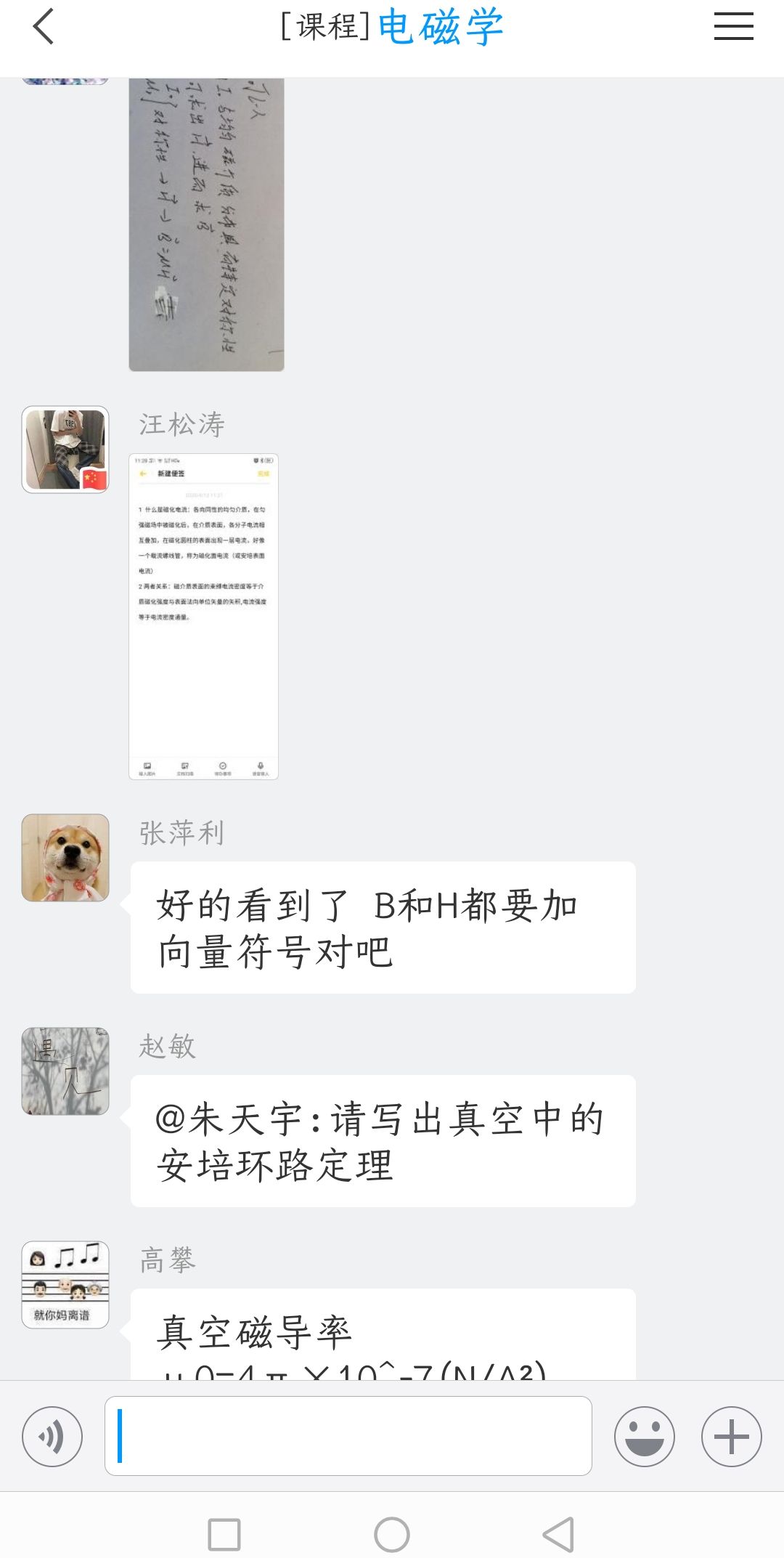View 汪松涛's screenshot image message
Screen dimensions: 784x1558
click(x=203, y=616)
